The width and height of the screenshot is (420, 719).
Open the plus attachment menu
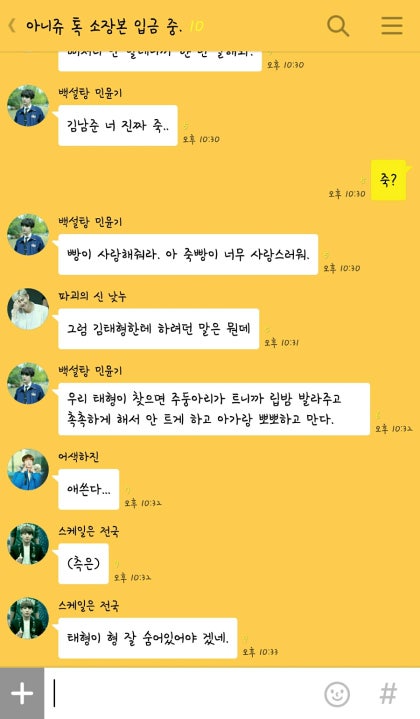point(22,693)
